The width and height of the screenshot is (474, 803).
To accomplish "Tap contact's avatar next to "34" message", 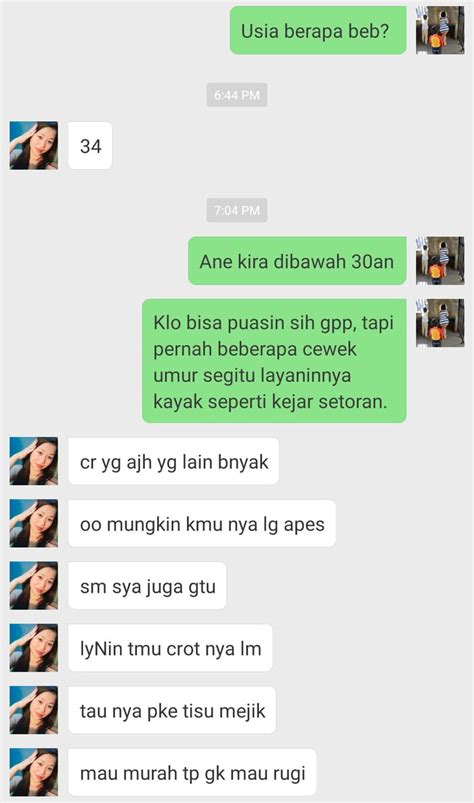I will click(34, 145).
